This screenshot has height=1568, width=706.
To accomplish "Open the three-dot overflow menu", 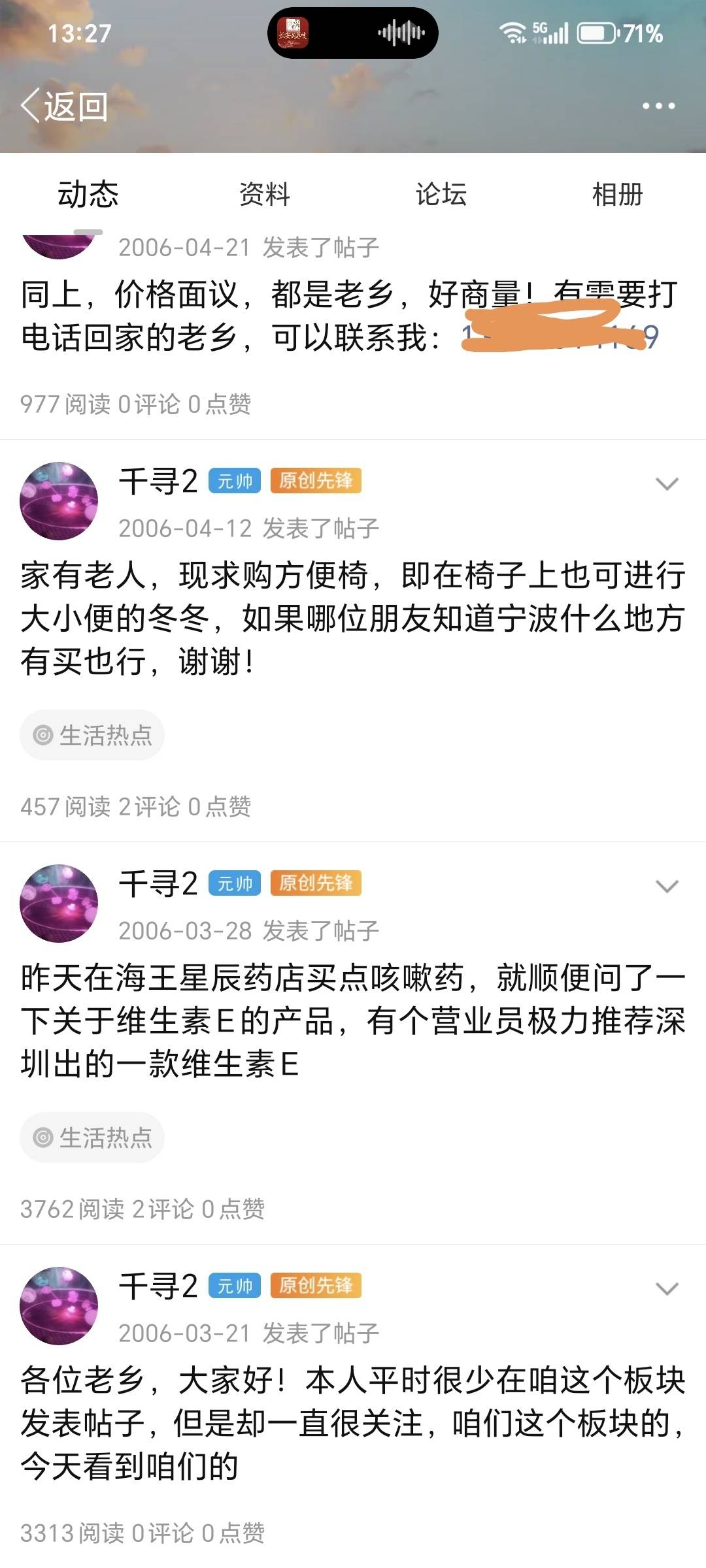I will point(658,106).
